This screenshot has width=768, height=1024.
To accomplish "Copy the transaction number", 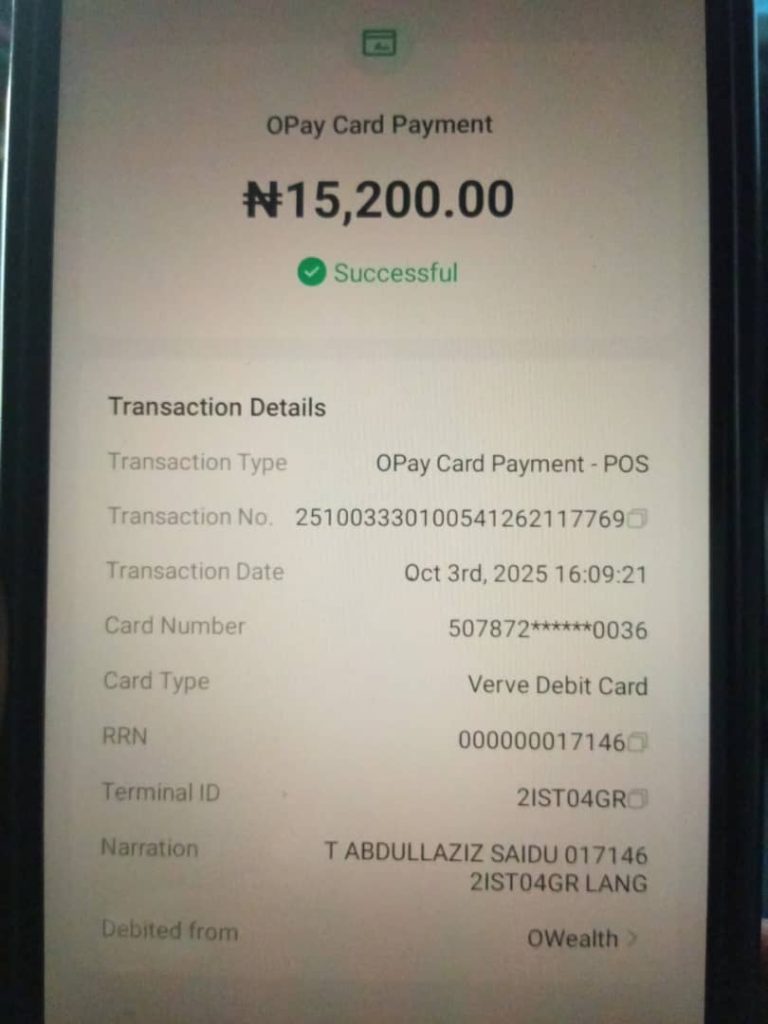I will tap(638, 518).
